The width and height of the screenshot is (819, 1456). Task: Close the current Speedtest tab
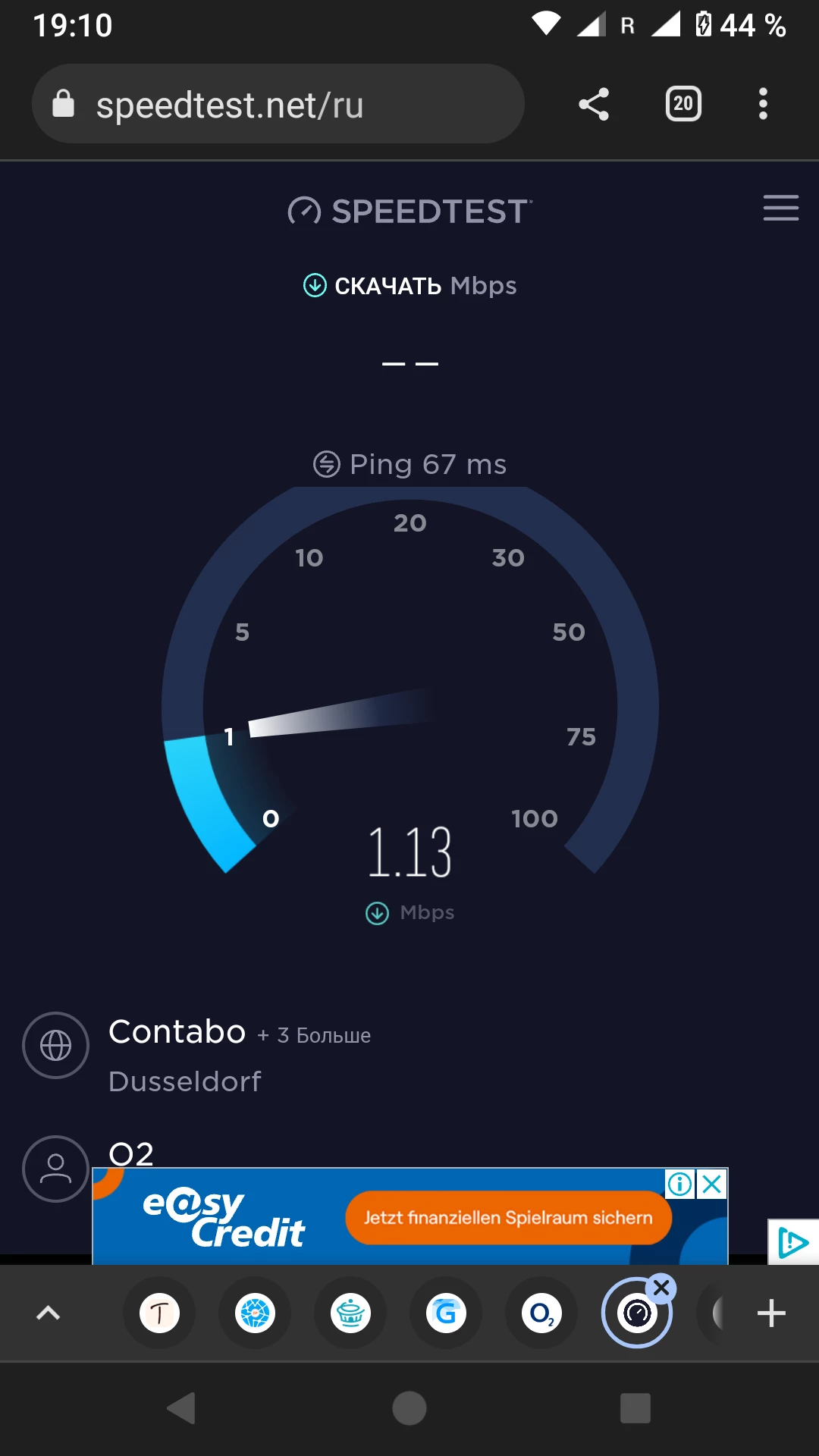[x=661, y=1288]
